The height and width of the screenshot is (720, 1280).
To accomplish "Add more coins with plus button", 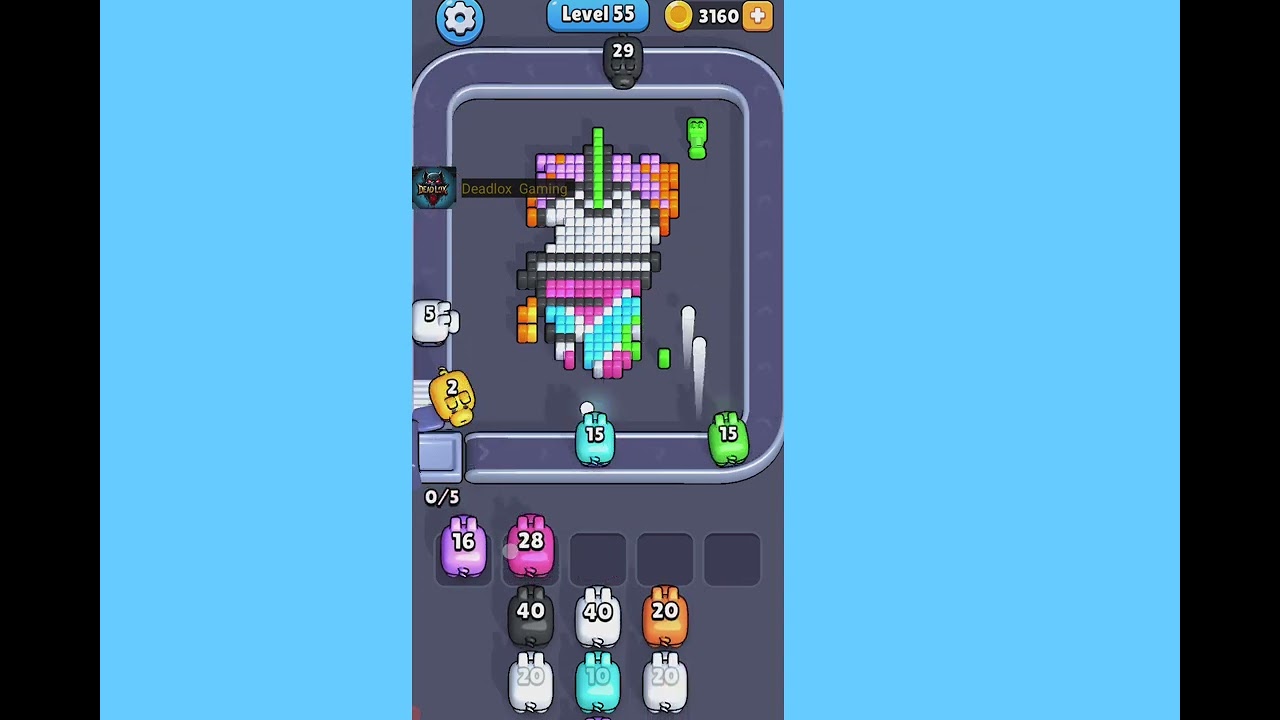I will click(758, 16).
